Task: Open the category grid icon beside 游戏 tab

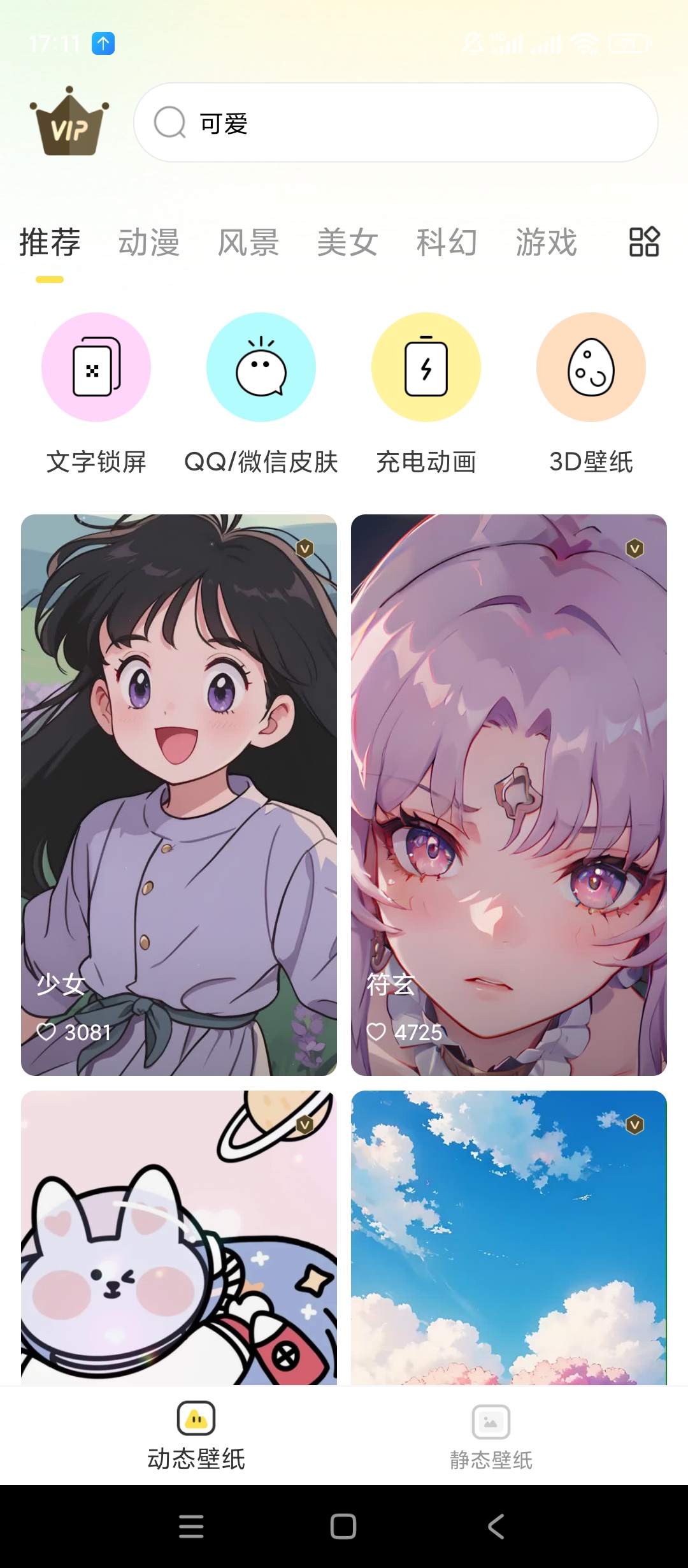Action: tap(642, 242)
